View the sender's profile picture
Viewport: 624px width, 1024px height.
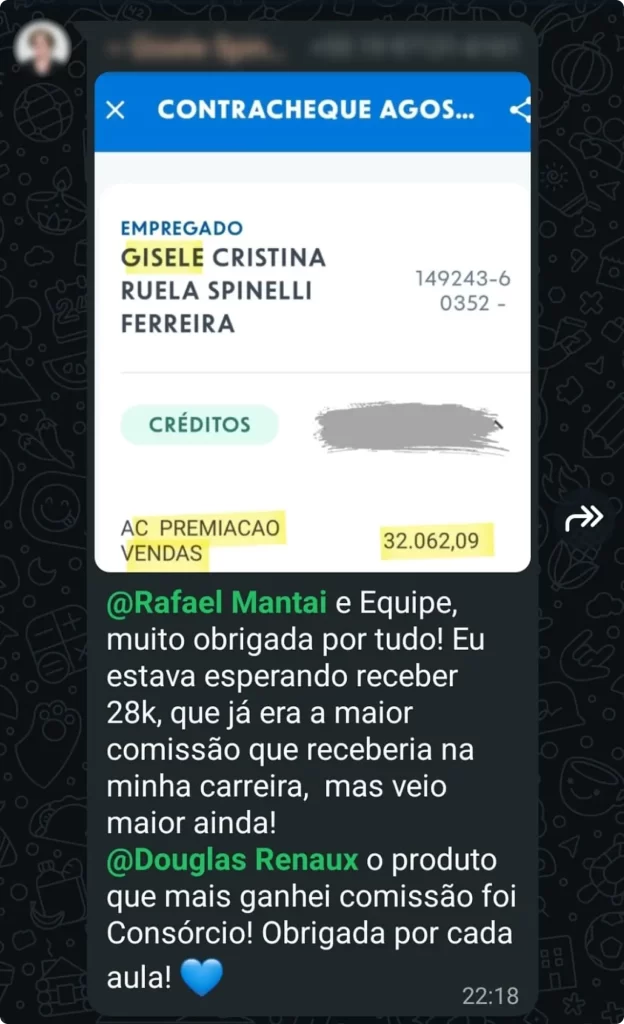point(42,49)
